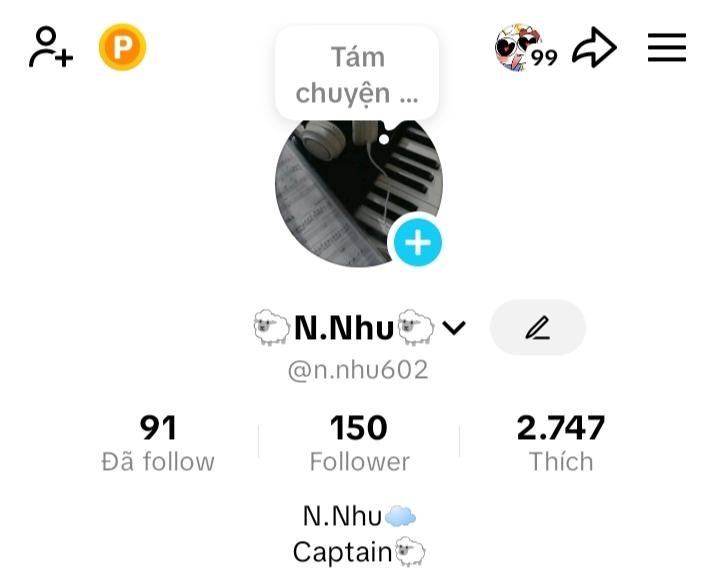This screenshot has height=584, width=716.
Task: Open the add friends icon
Action: pos(49,47)
